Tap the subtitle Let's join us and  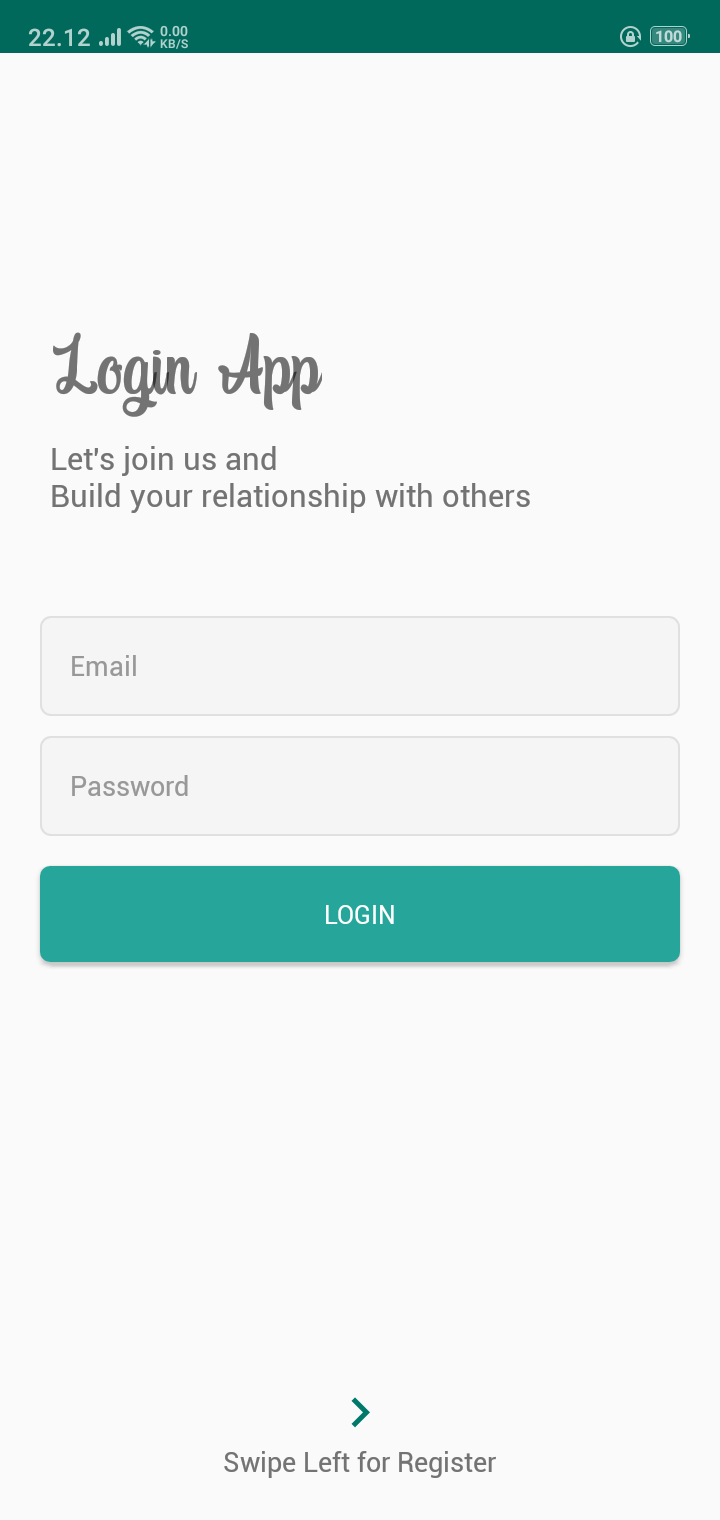click(x=163, y=459)
